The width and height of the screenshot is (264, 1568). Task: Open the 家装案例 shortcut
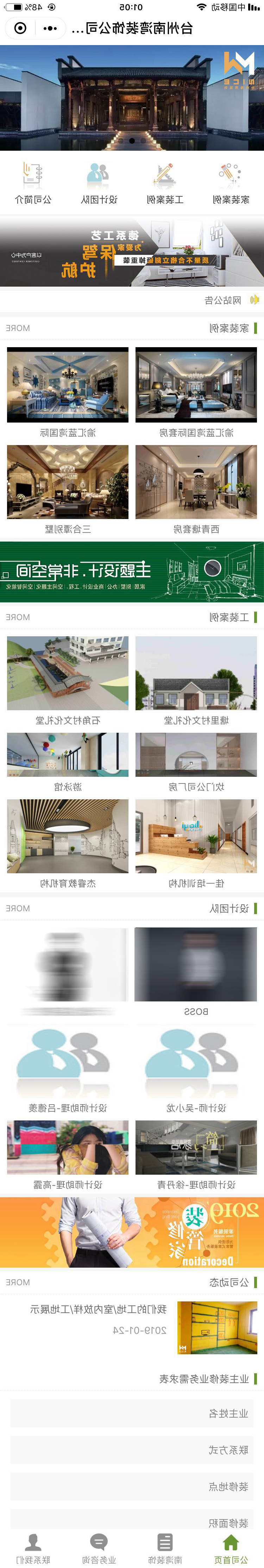tap(231, 182)
